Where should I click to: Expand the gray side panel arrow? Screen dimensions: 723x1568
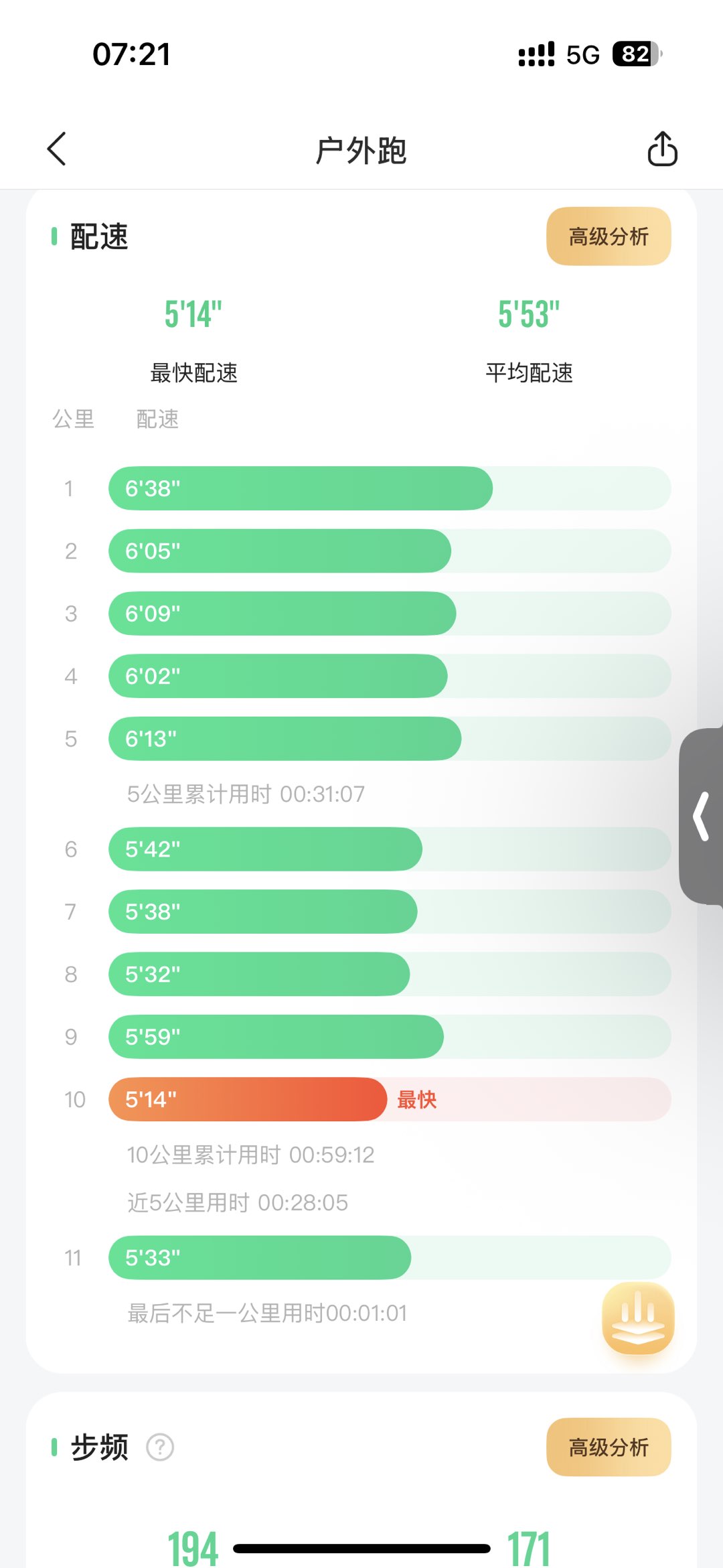coord(702,816)
